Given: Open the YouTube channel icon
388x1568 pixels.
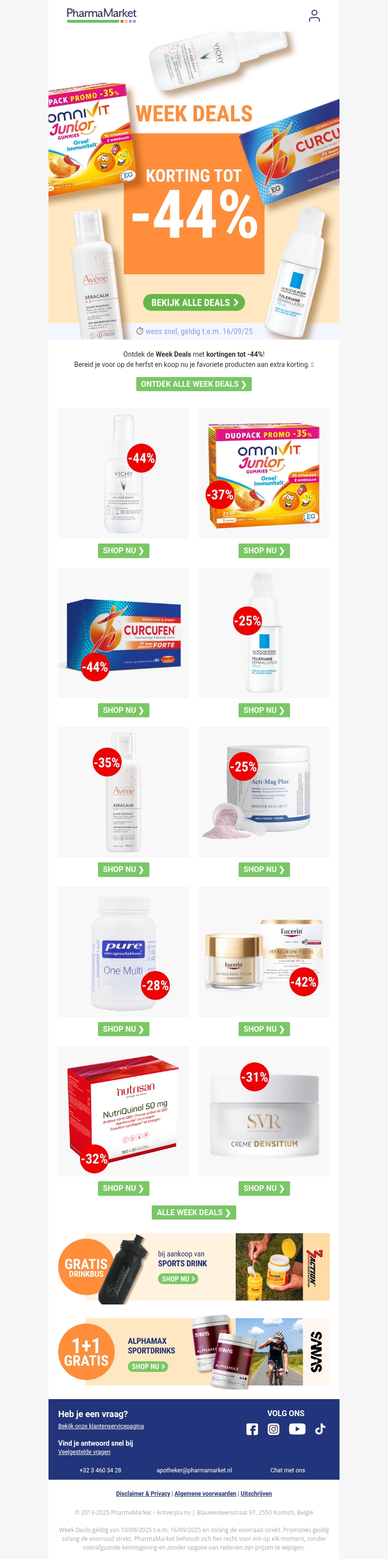Looking at the screenshot, I should (297, 1429).
